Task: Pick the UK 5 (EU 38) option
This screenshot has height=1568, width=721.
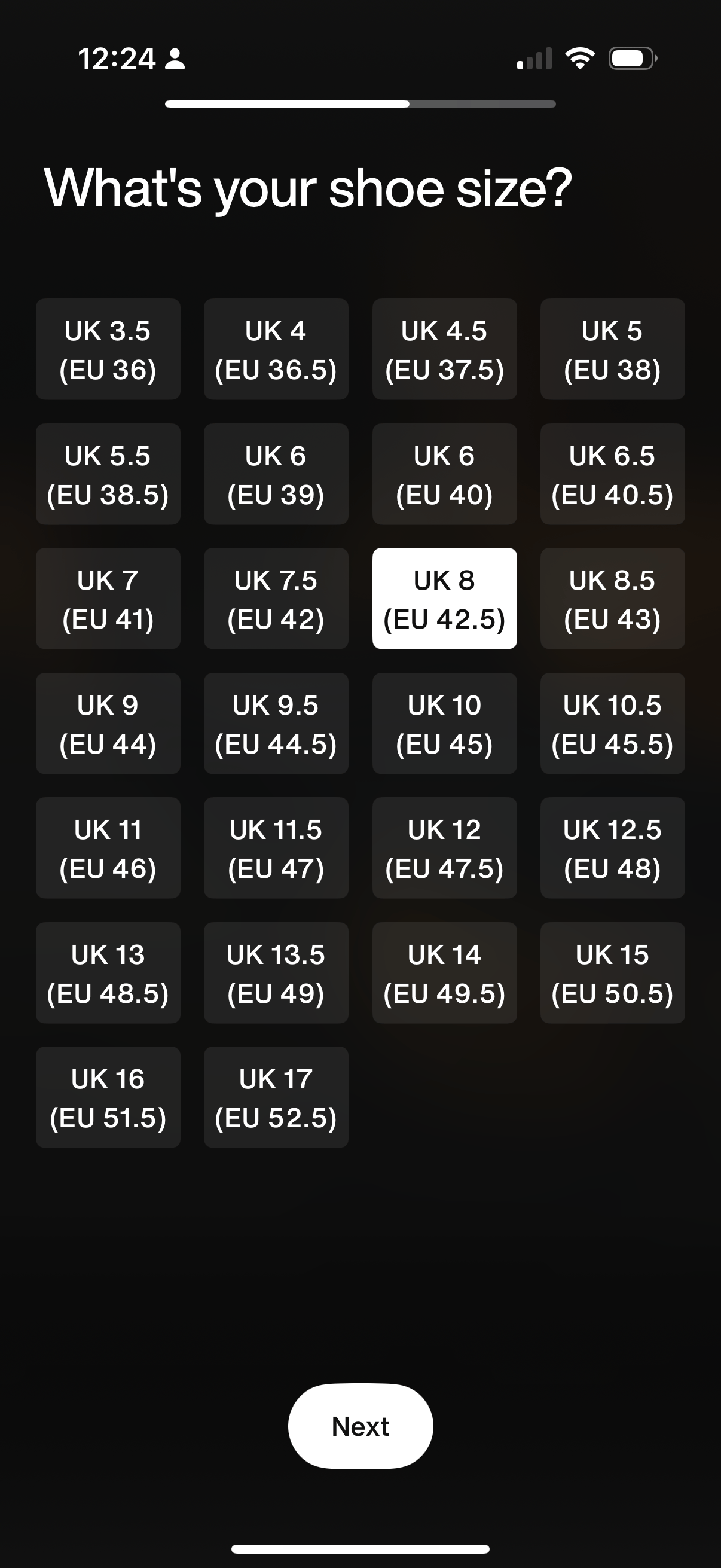Action: pos(612,349)
